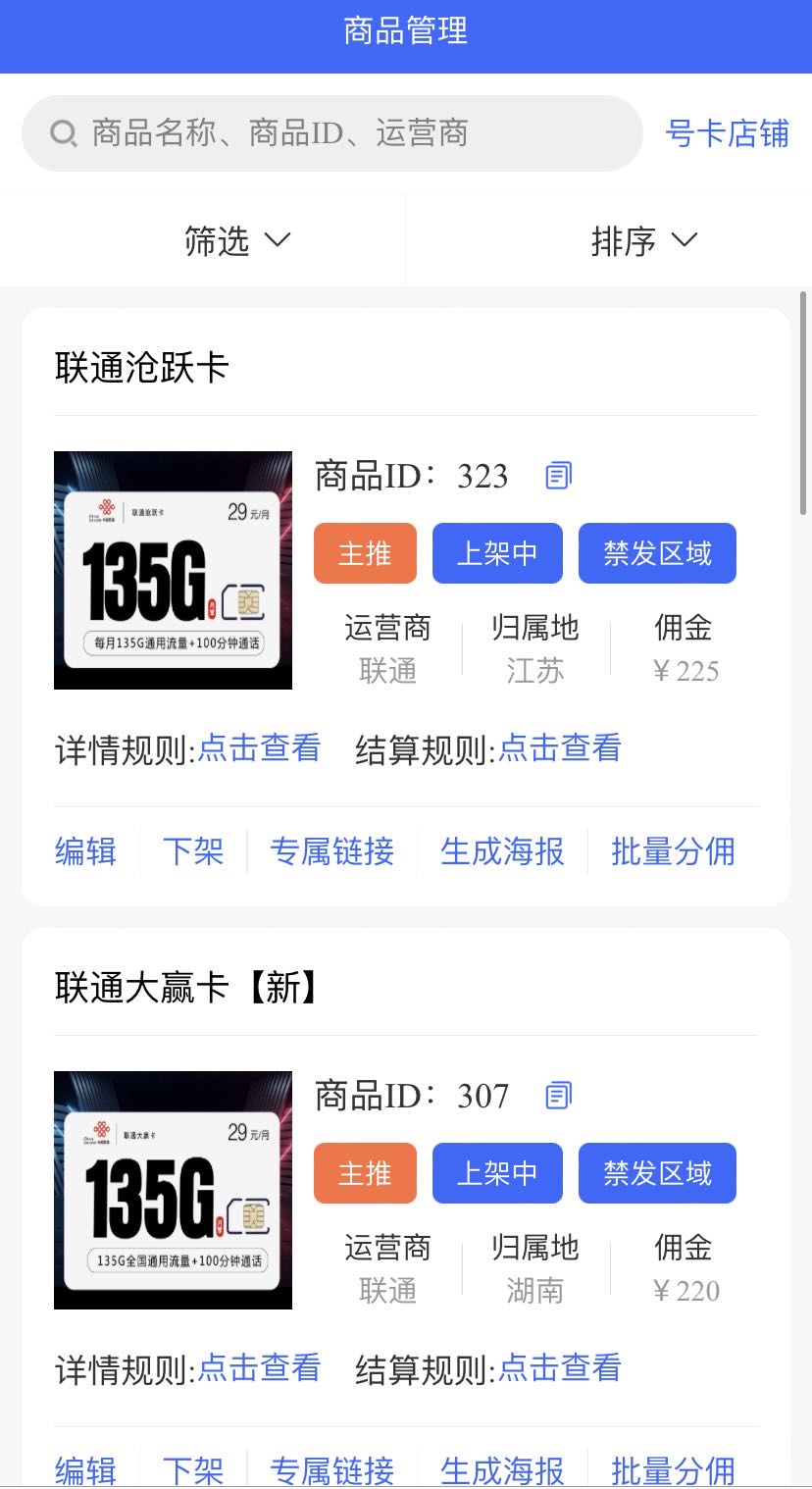Open 专属链接 for 联通沧跃卡
This screenshot has width=812, height=1489.
331,851
